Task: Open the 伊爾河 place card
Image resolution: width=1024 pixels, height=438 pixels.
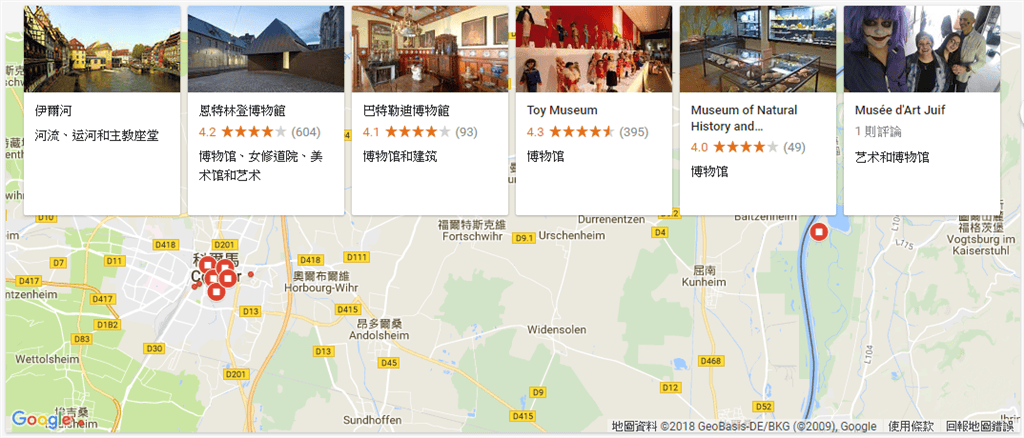Action: 102,110
